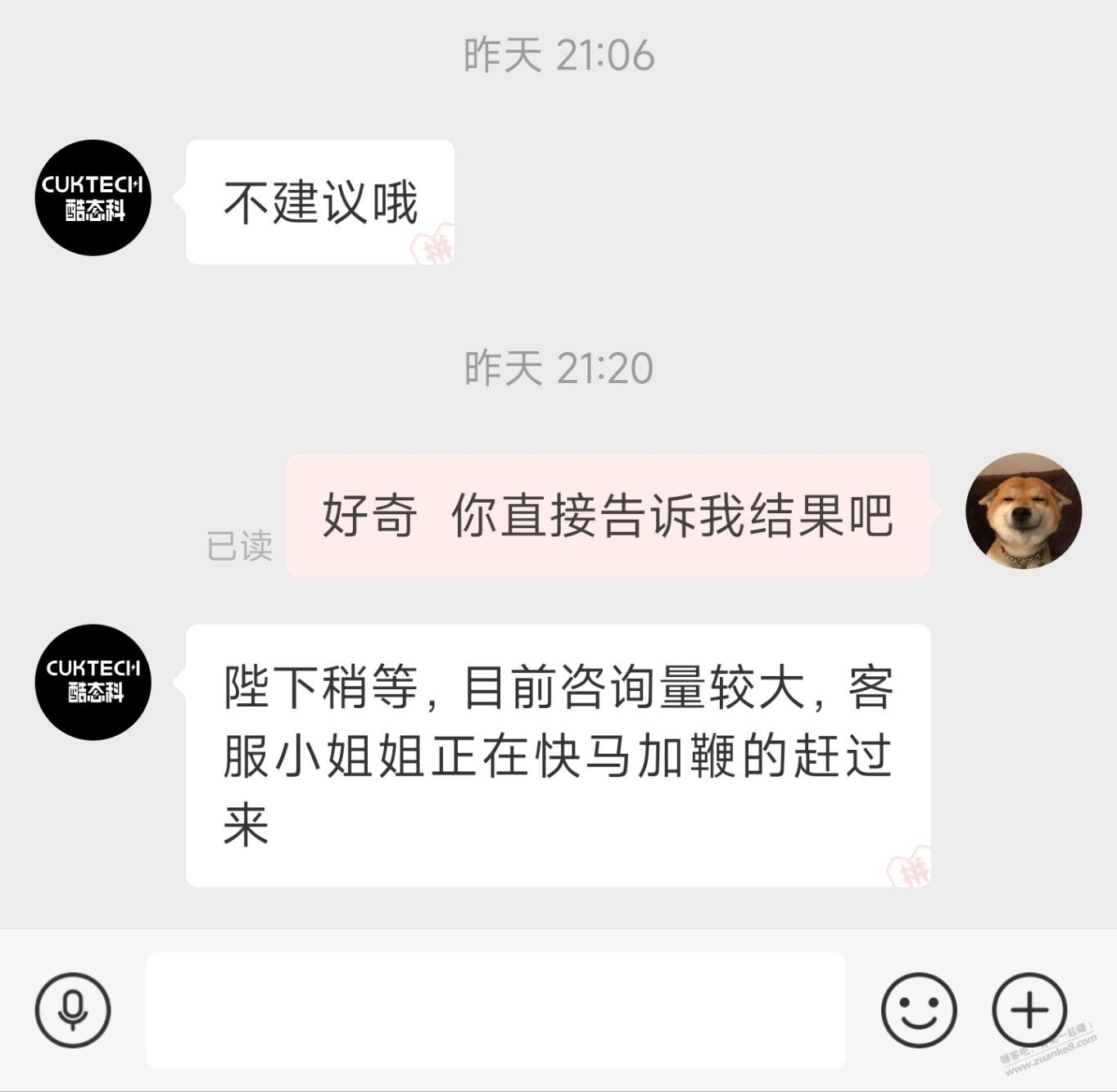Open the plus attachment menu

(x=1029, y=1009)
